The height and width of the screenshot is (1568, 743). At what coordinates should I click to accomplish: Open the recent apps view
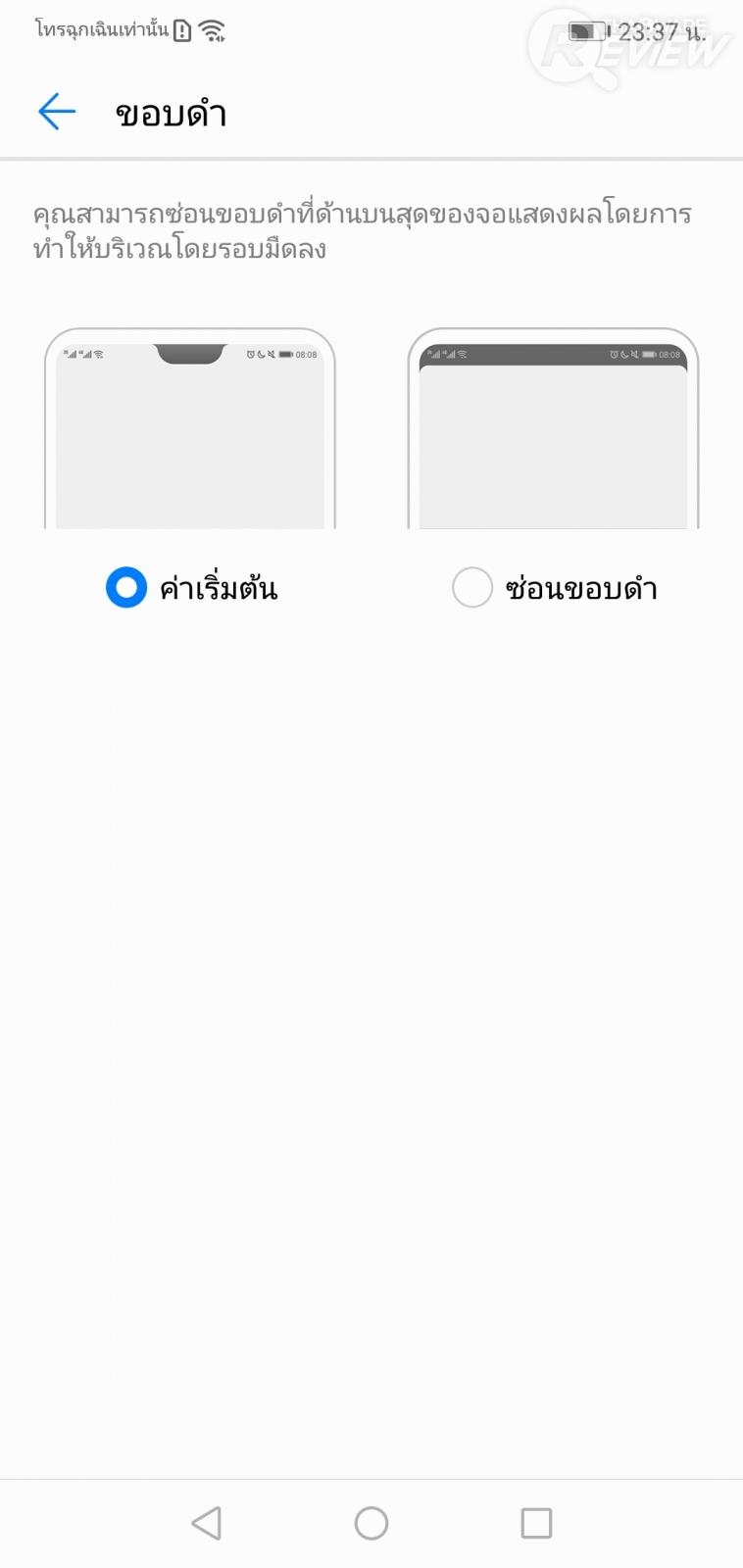coord(536,1523)
